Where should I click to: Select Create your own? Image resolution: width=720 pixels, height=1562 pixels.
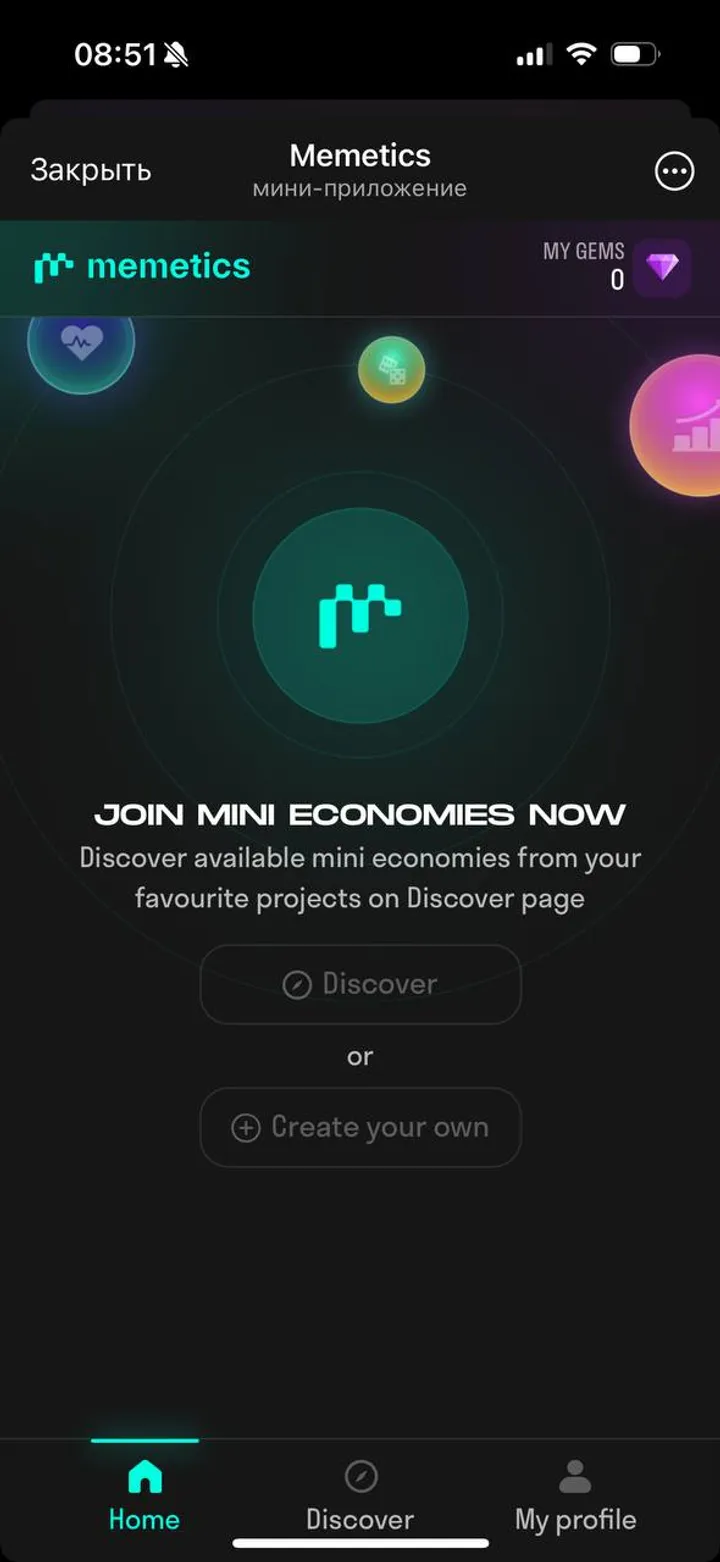tap(360, 1127)
